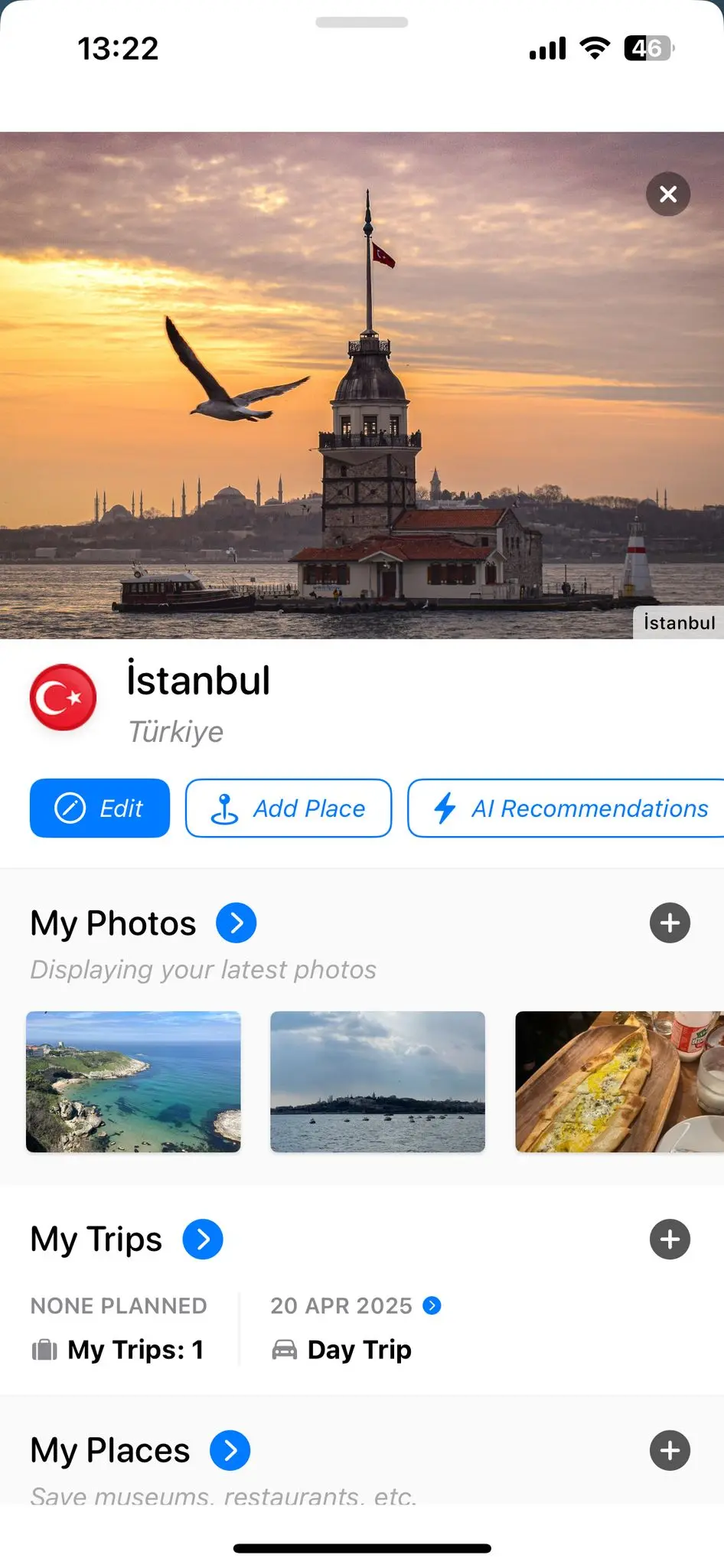Open AI Recommendations
Viewport: 724px width, 1568px height.
click(566, 808)
